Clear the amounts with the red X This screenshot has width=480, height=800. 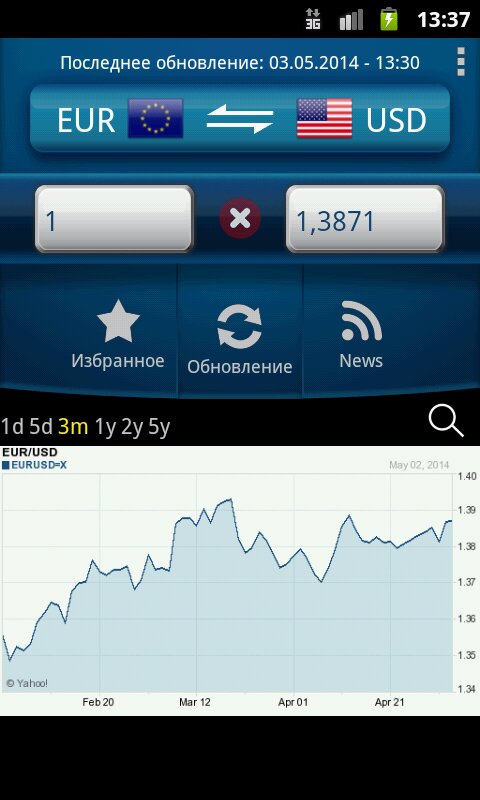(240, 219)
